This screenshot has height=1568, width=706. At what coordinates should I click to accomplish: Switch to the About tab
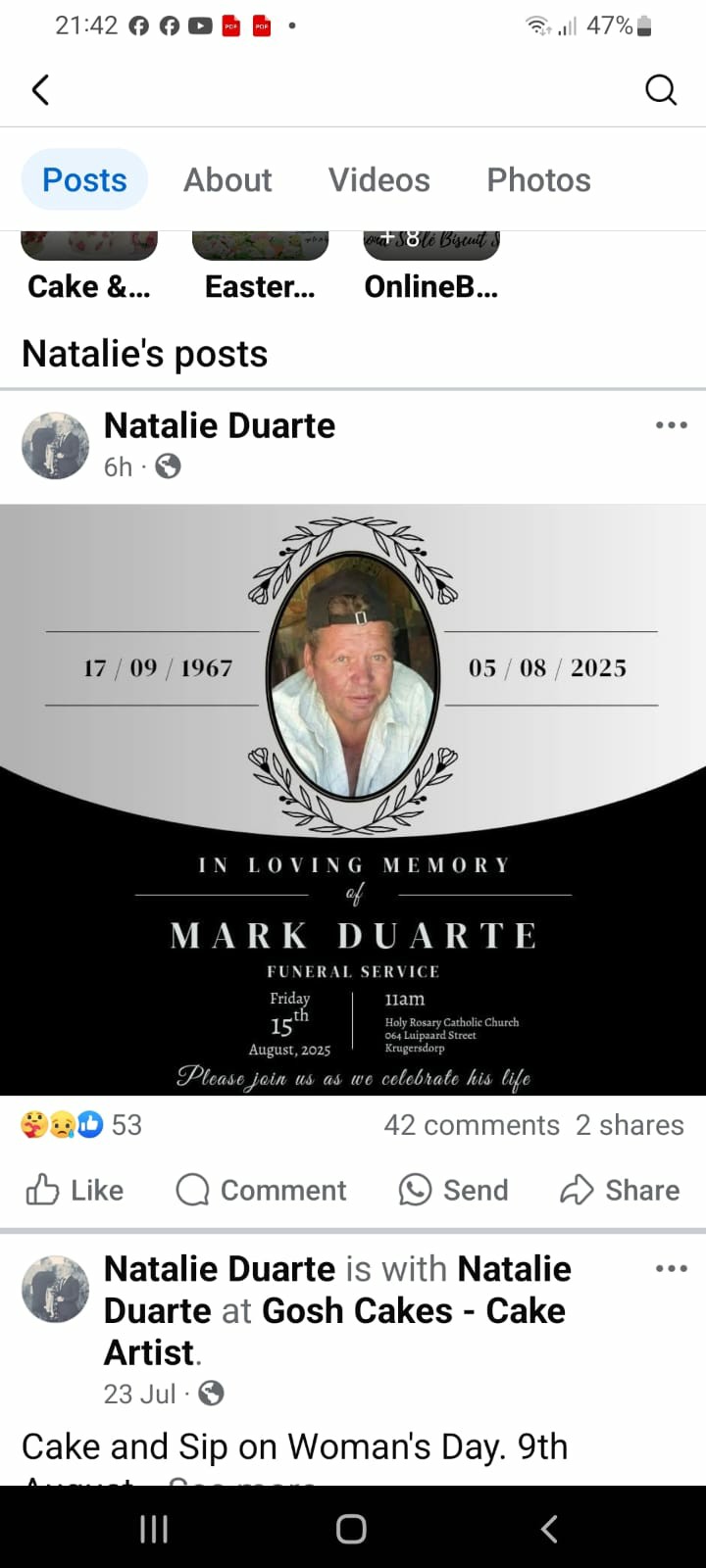point(227,180)
